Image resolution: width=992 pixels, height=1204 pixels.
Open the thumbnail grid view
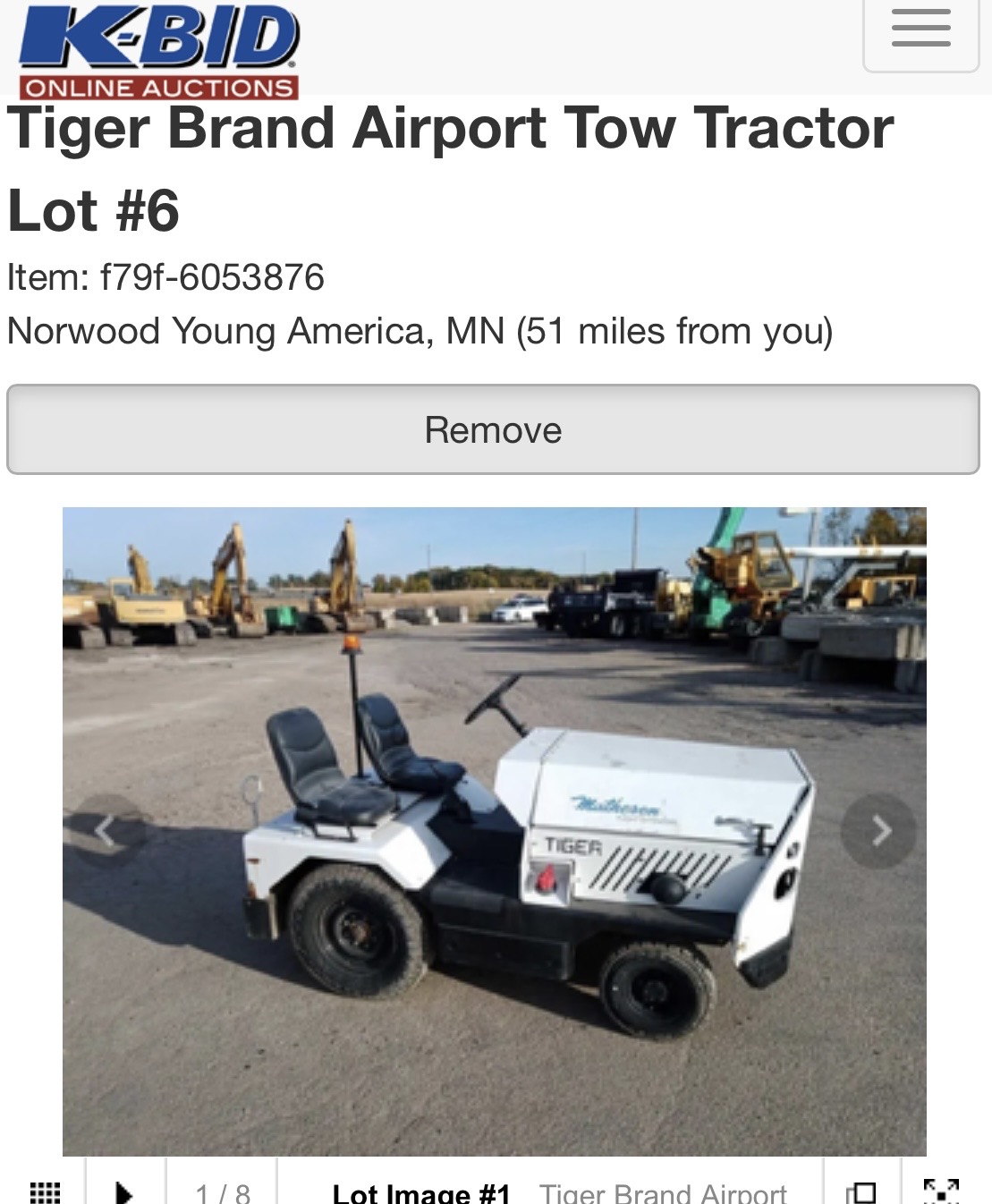point(45,1191)
